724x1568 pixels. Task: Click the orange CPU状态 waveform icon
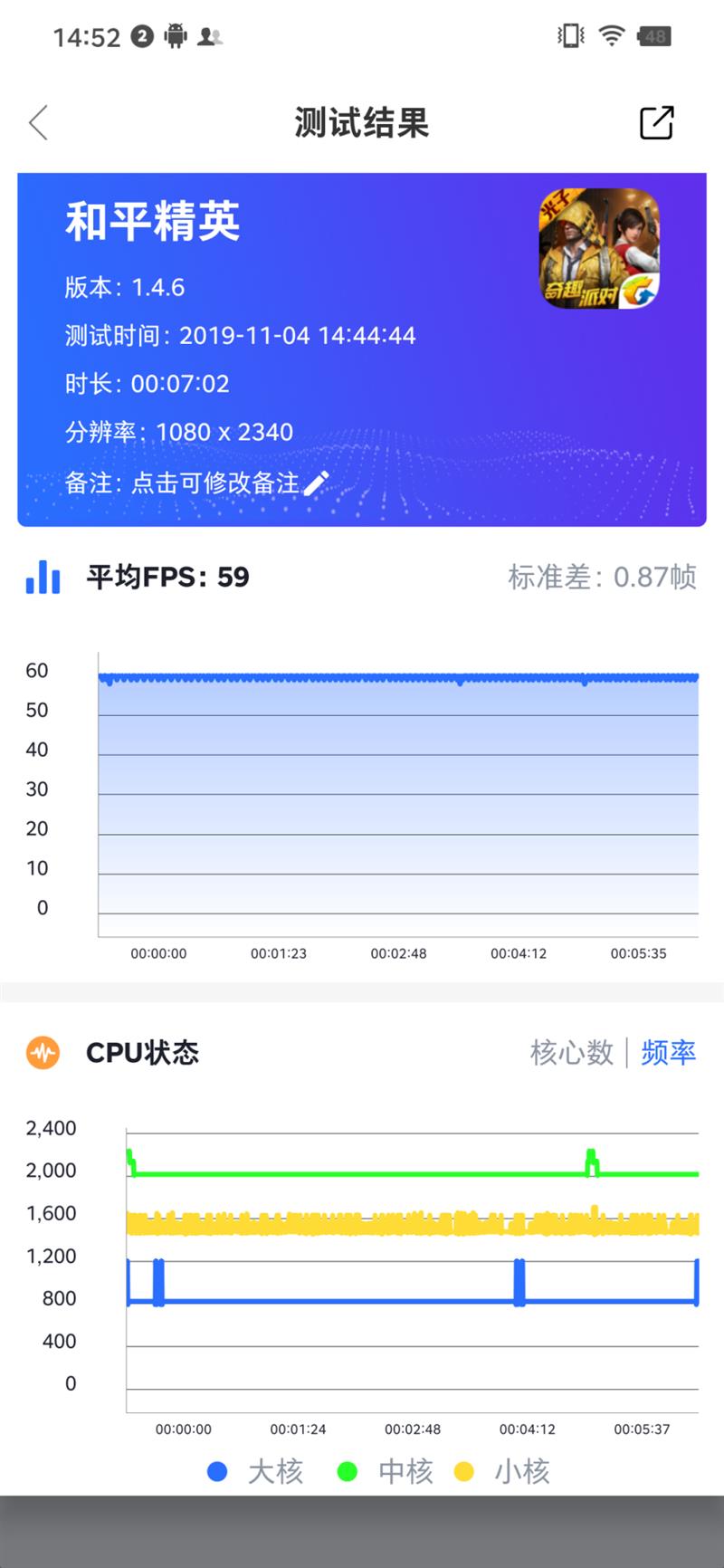click(42, 1053)
